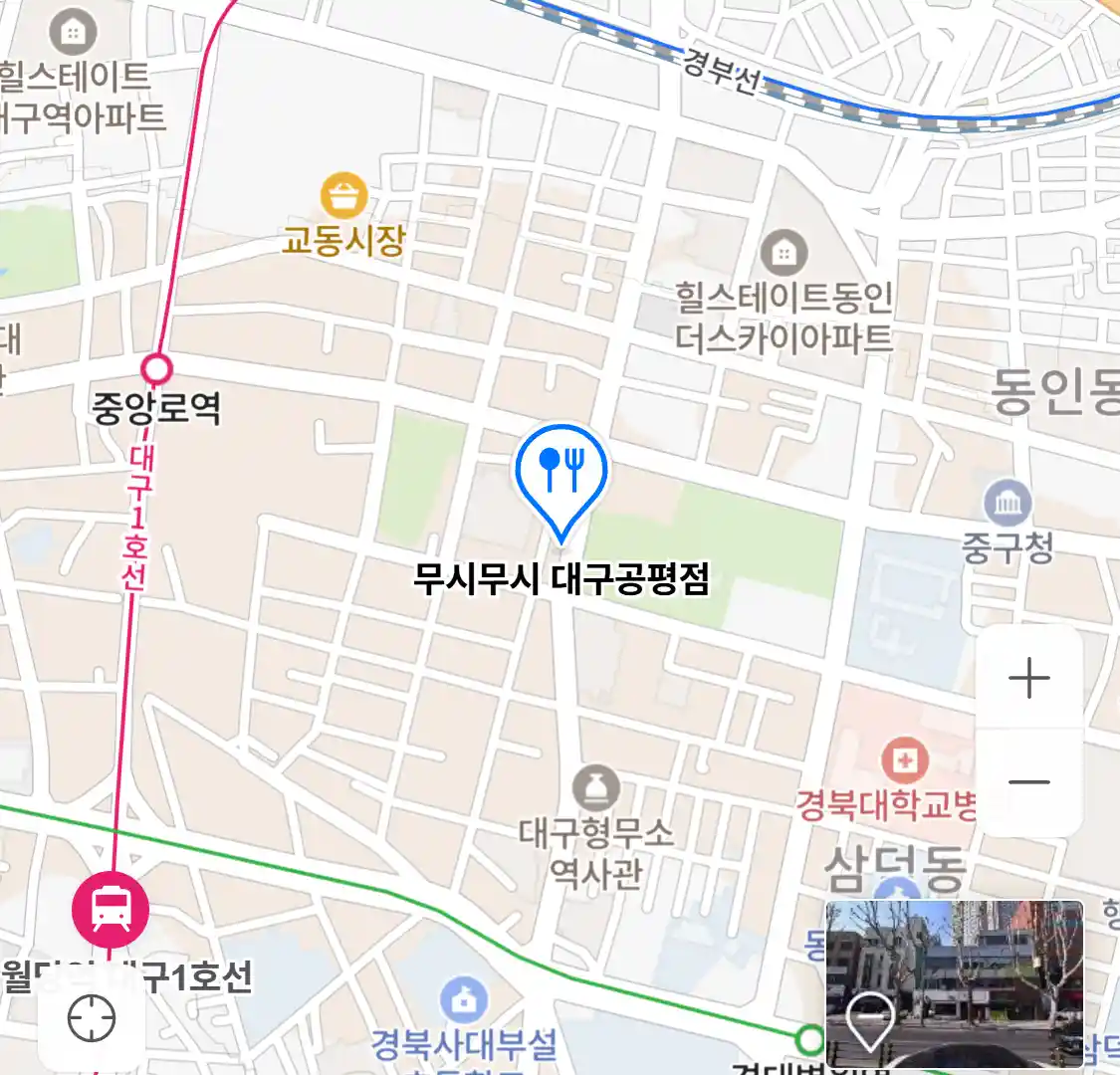Tap the 경북대학교병원 hospital marker
Screen dimensions: 1120x1075
click(904, 762)
